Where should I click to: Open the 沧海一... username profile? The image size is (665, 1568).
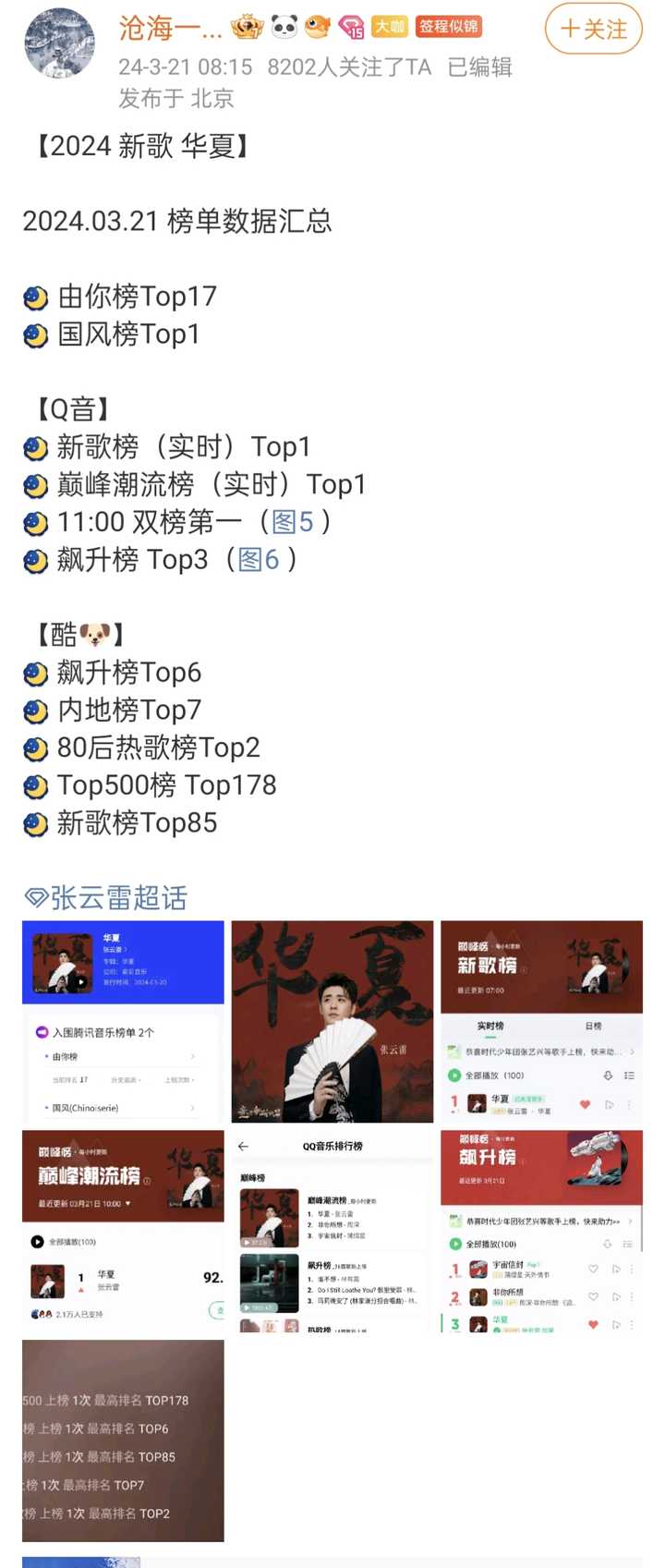170,29
